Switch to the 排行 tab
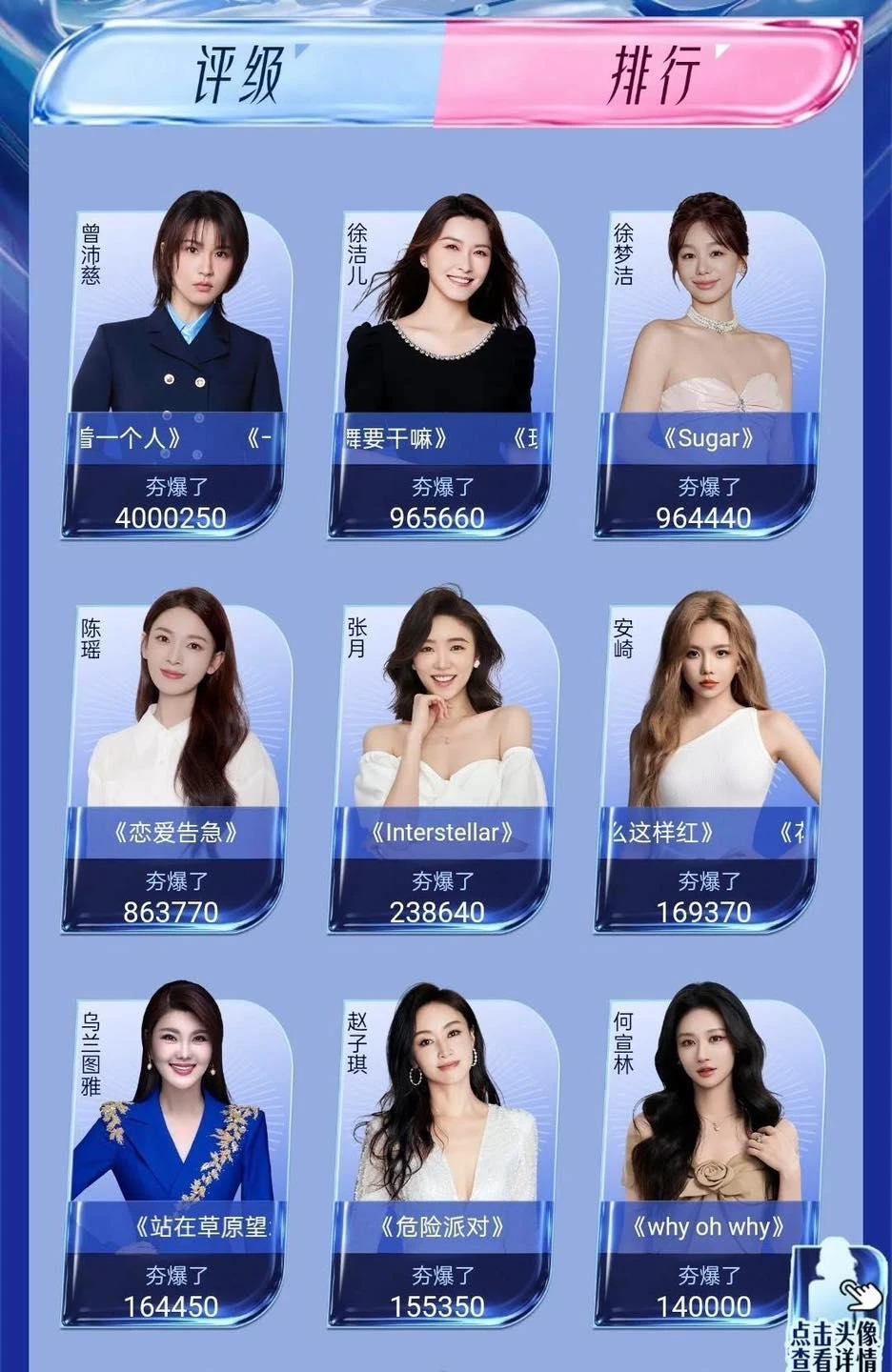 click(x=653, y=74)
